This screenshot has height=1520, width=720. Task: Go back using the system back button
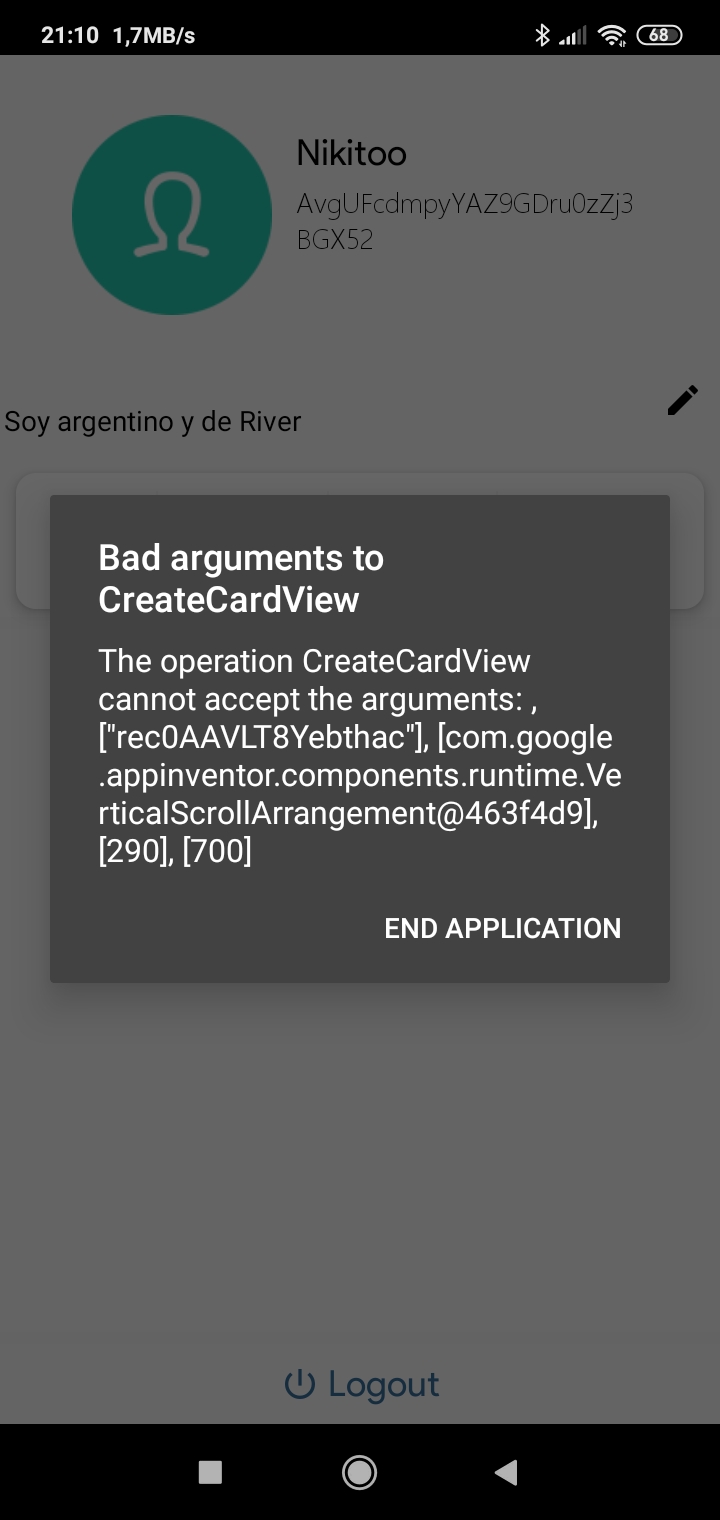point(506,1471)
